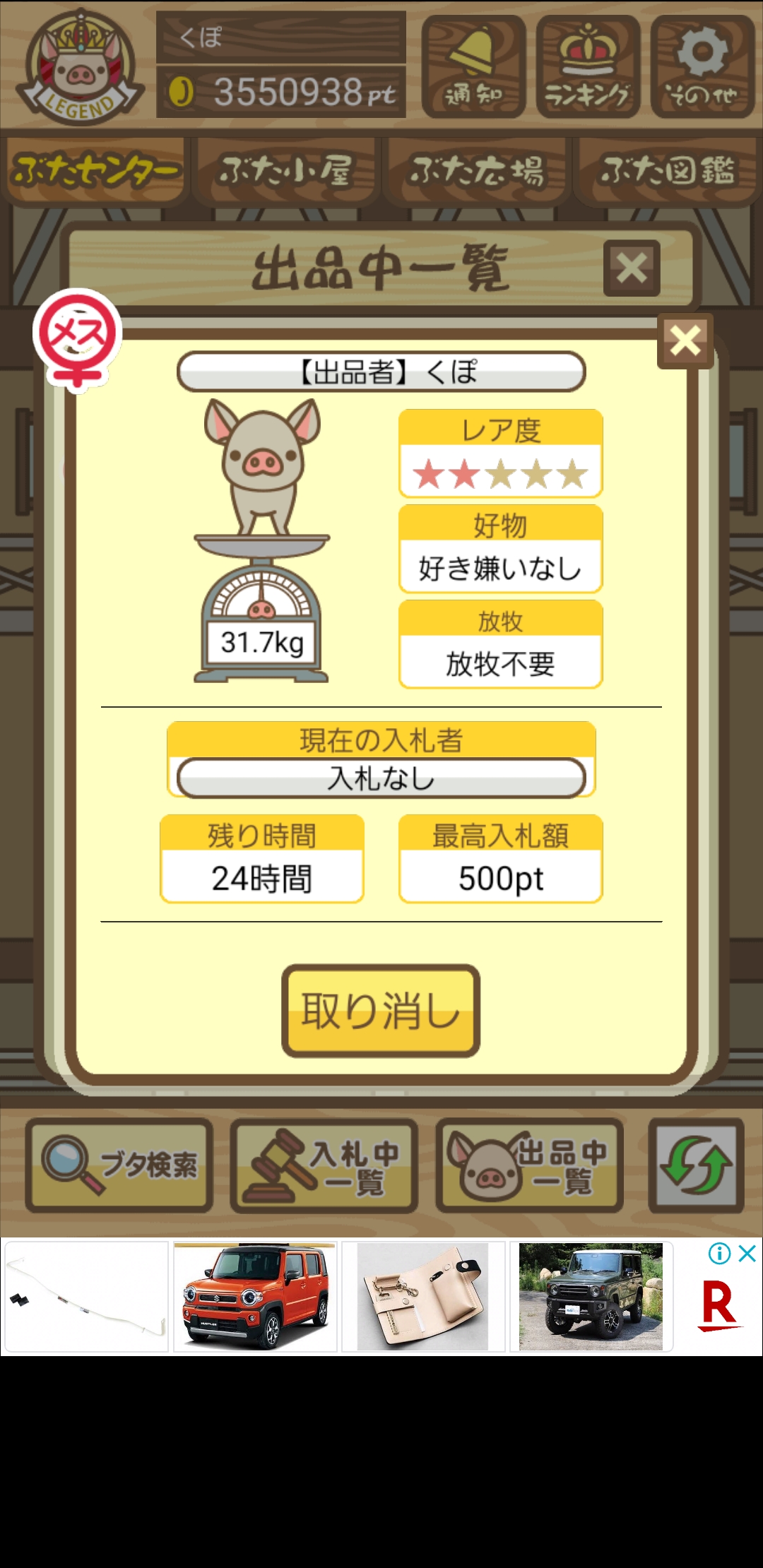Open the green jeep ad thumbnail
The height and width of the screenshot is (1568, 763).
591,1296
